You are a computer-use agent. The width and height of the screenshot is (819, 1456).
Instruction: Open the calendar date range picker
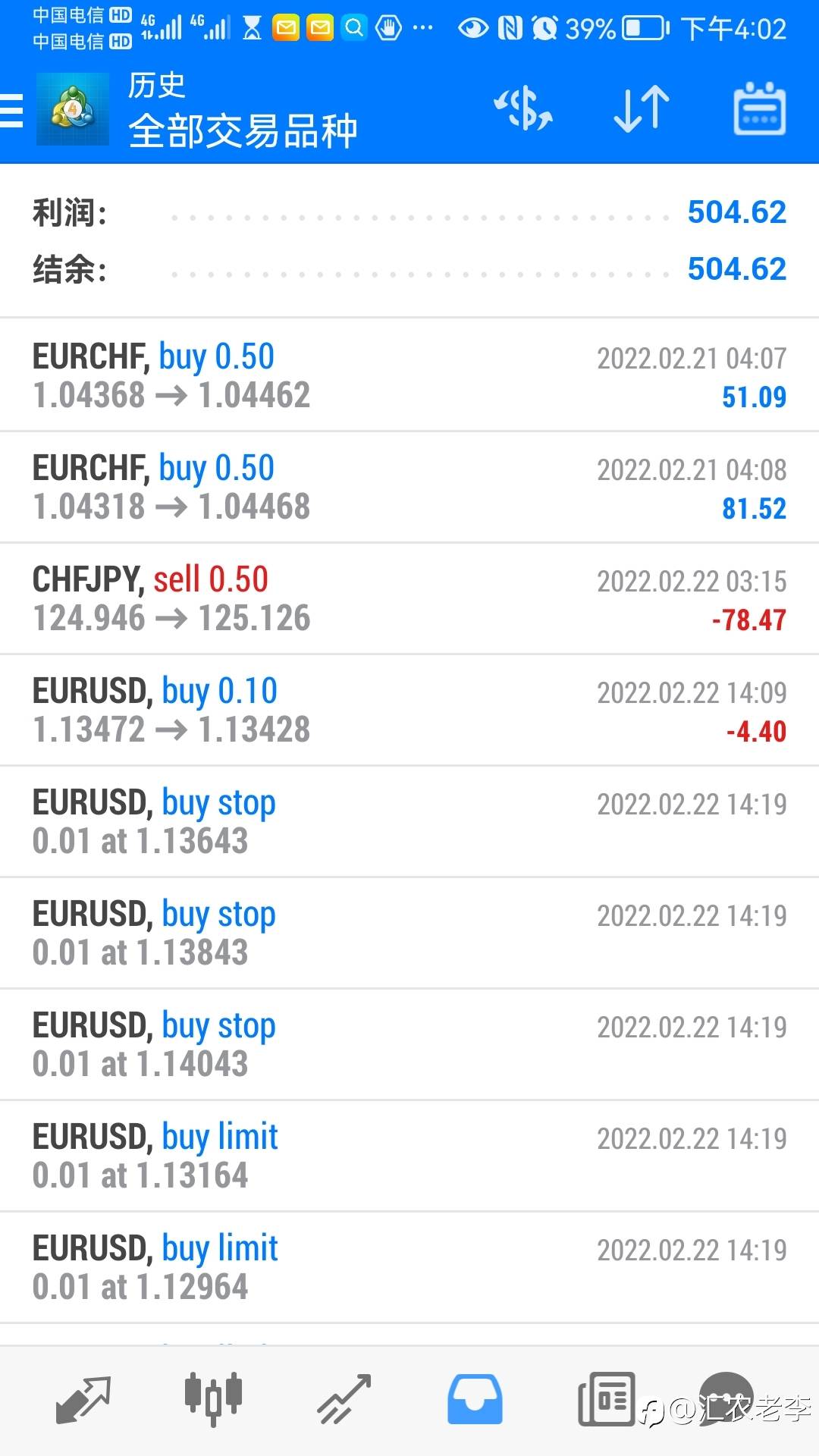tap(759, 109)
